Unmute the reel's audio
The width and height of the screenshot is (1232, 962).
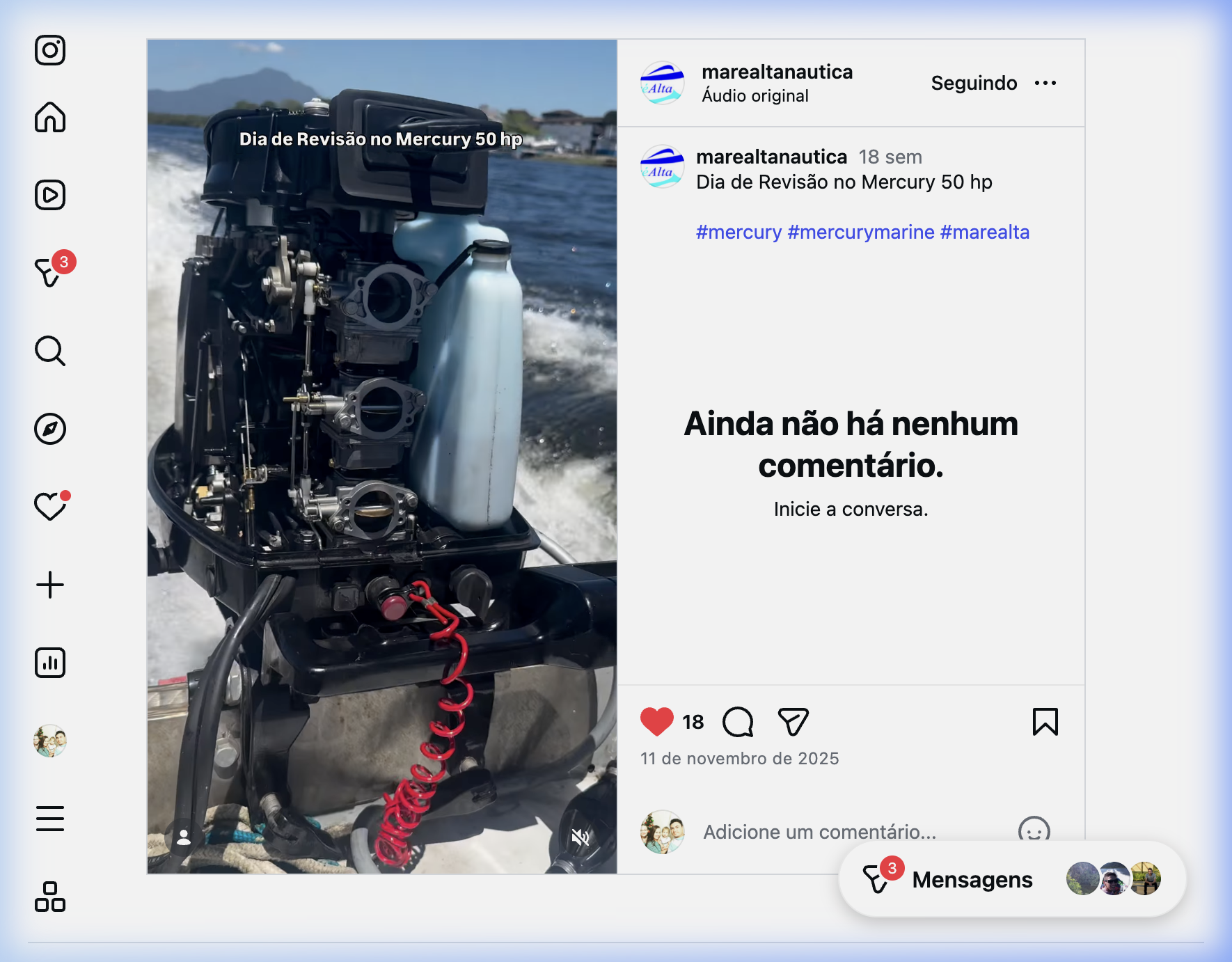point(580,837)
